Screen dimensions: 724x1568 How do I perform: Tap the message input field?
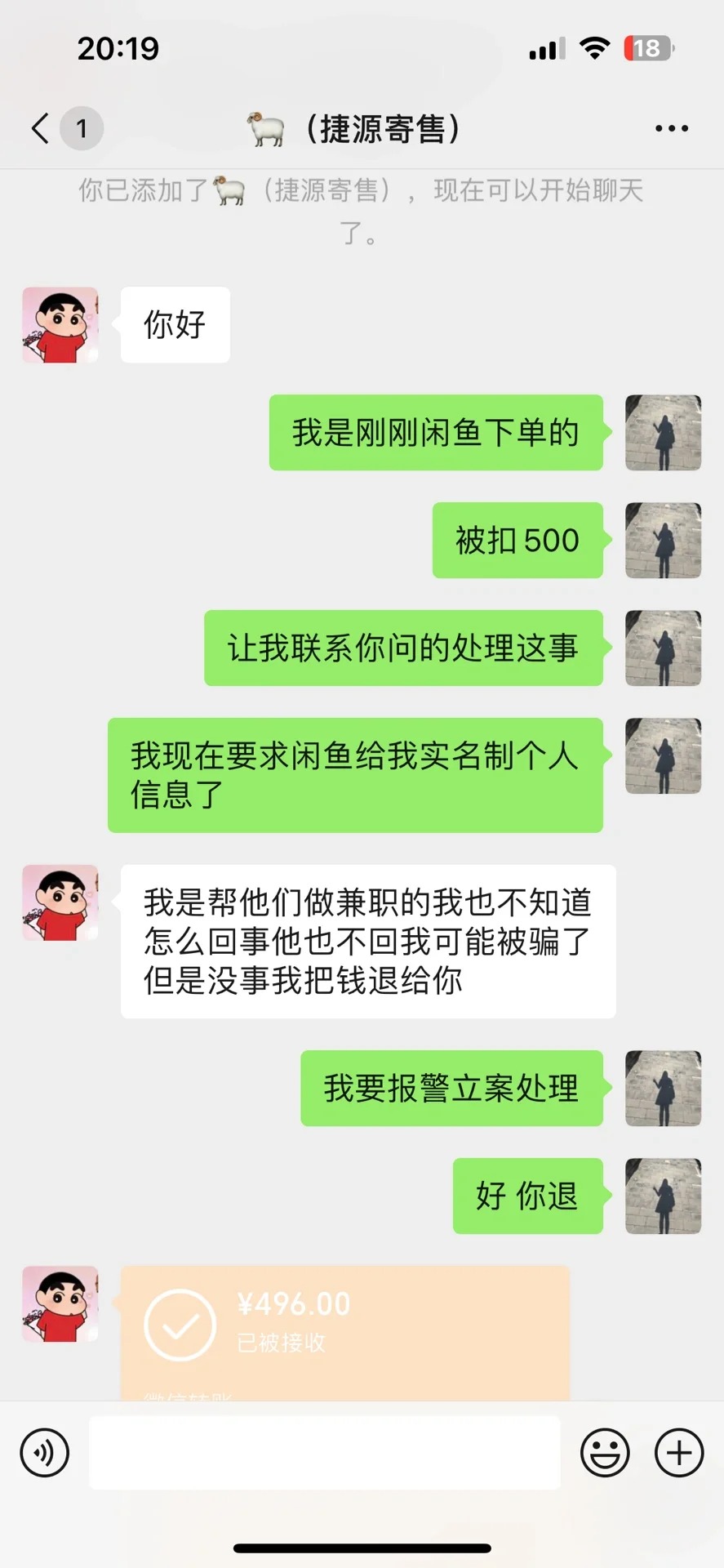pos(324,1453)
